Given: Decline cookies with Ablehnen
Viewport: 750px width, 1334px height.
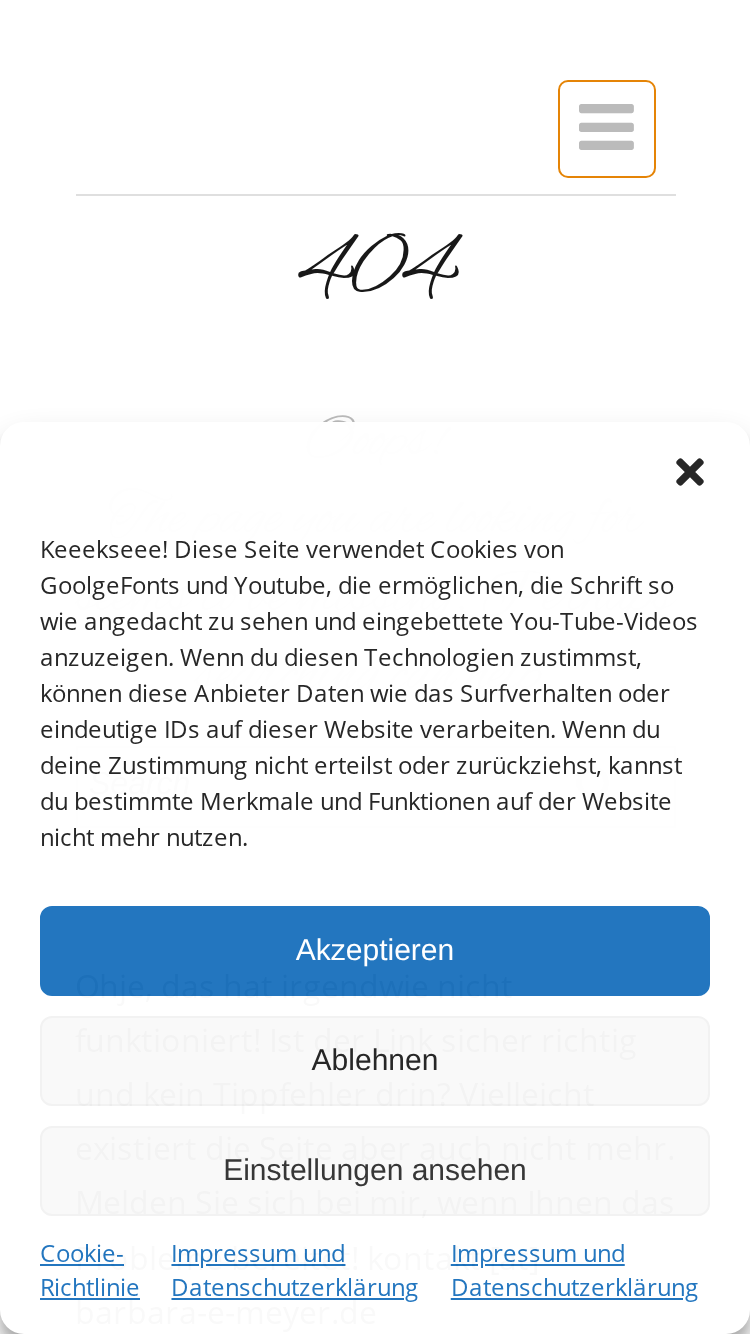Looking at the screenshot, I should click(x=375, y=1061).
